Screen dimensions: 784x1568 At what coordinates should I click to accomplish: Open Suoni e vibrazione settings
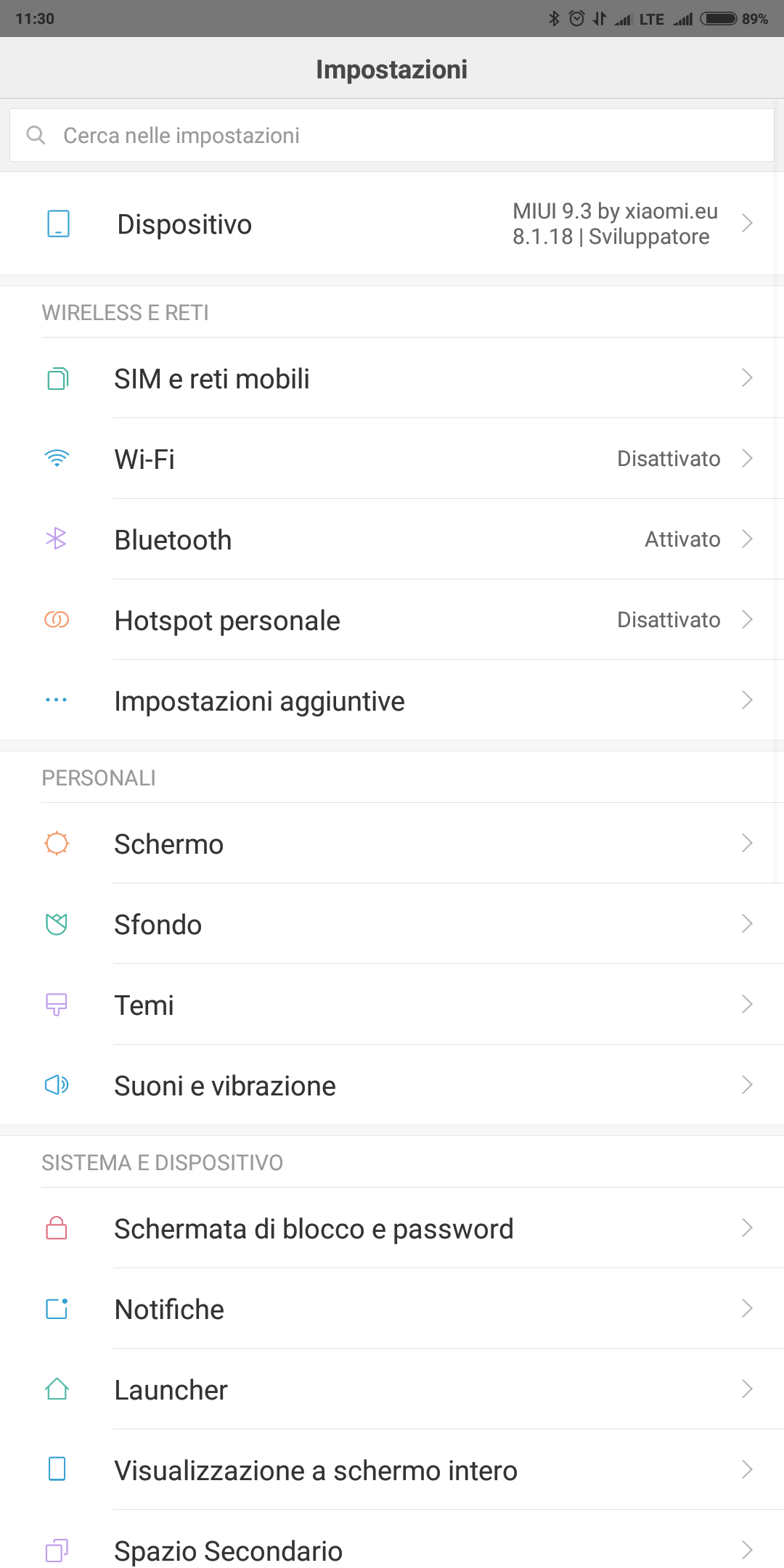pyautogui.click(x=392, y=1085)
